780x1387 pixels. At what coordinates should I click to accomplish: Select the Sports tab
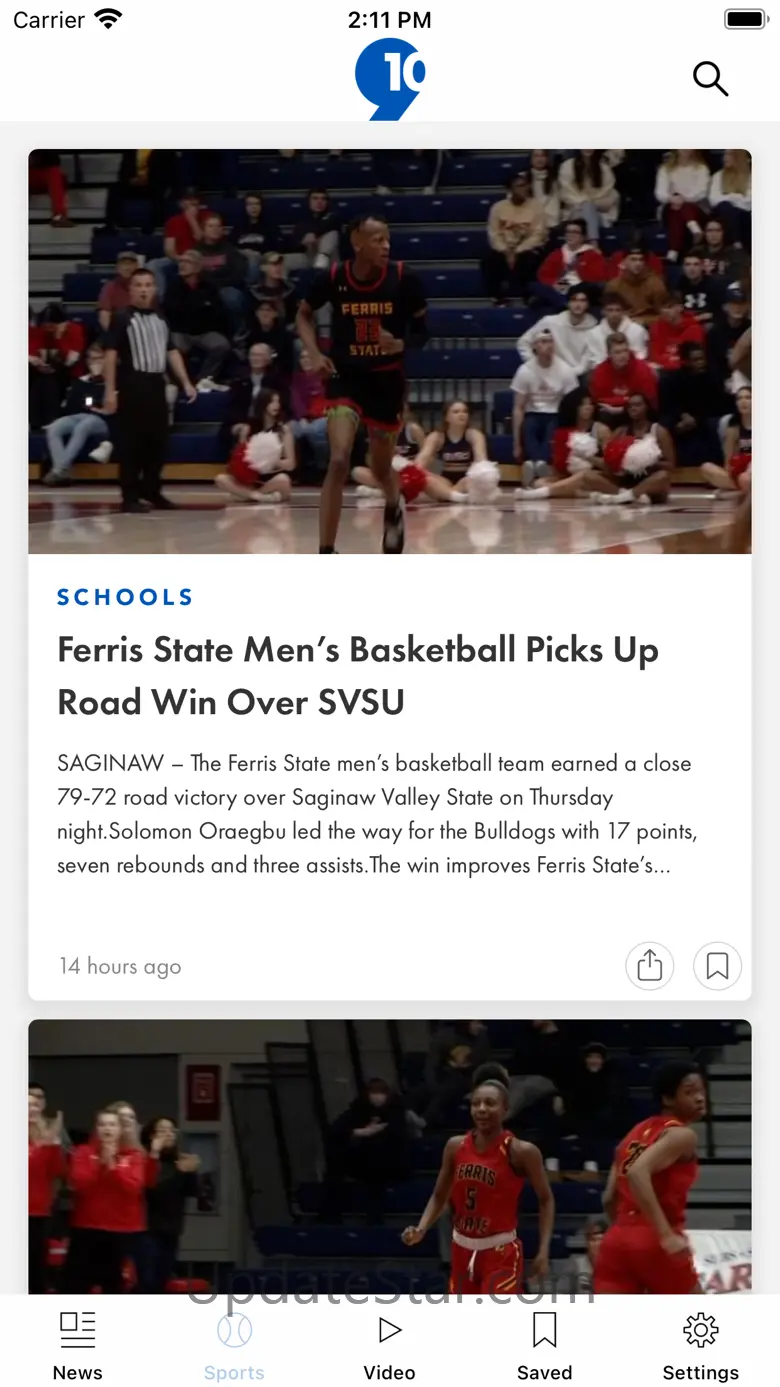click(234, 1345)
